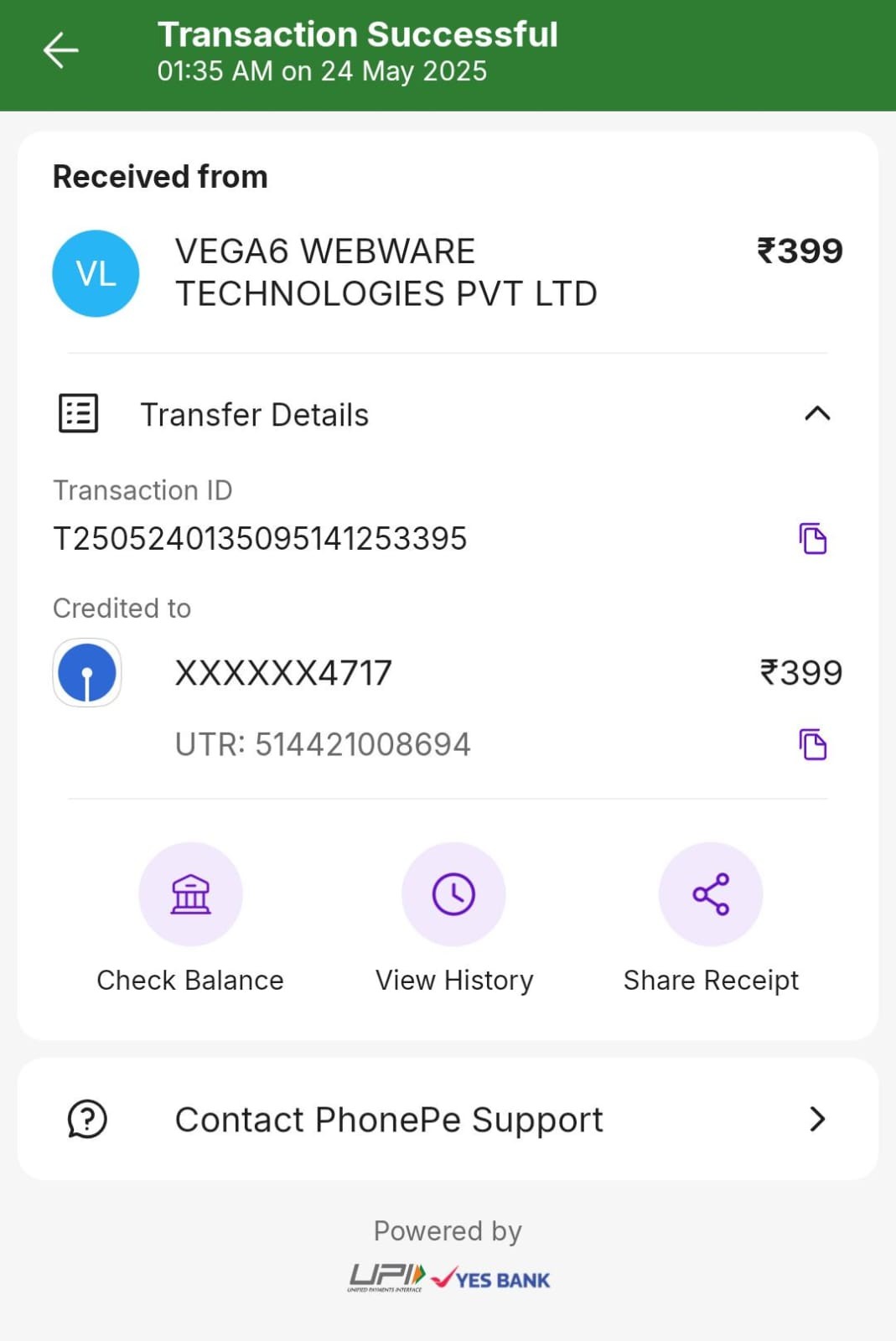
Task: Copy the UTR number
Action: (x=812, y=744)
